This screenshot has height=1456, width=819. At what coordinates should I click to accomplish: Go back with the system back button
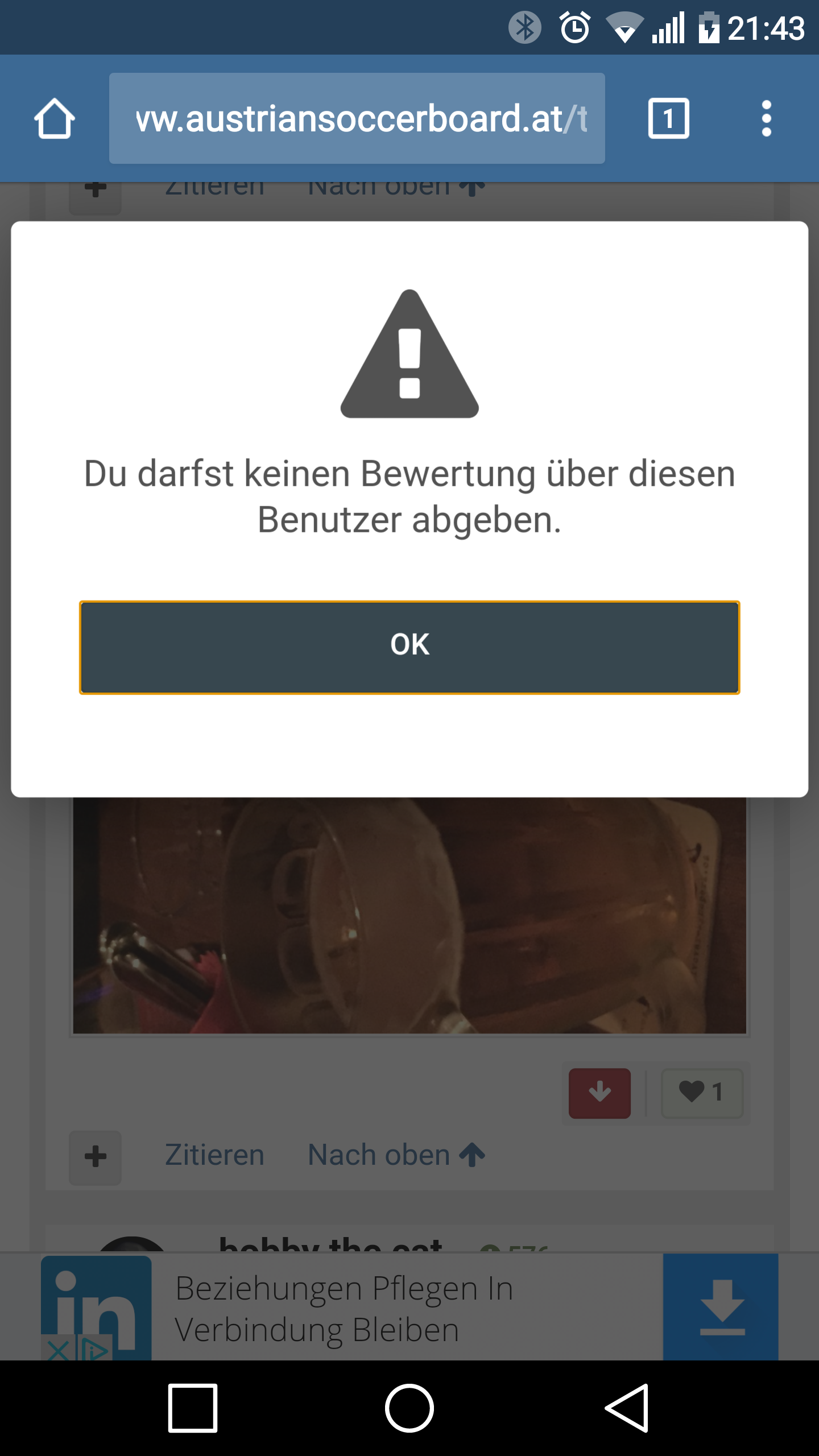[627, 1408]
